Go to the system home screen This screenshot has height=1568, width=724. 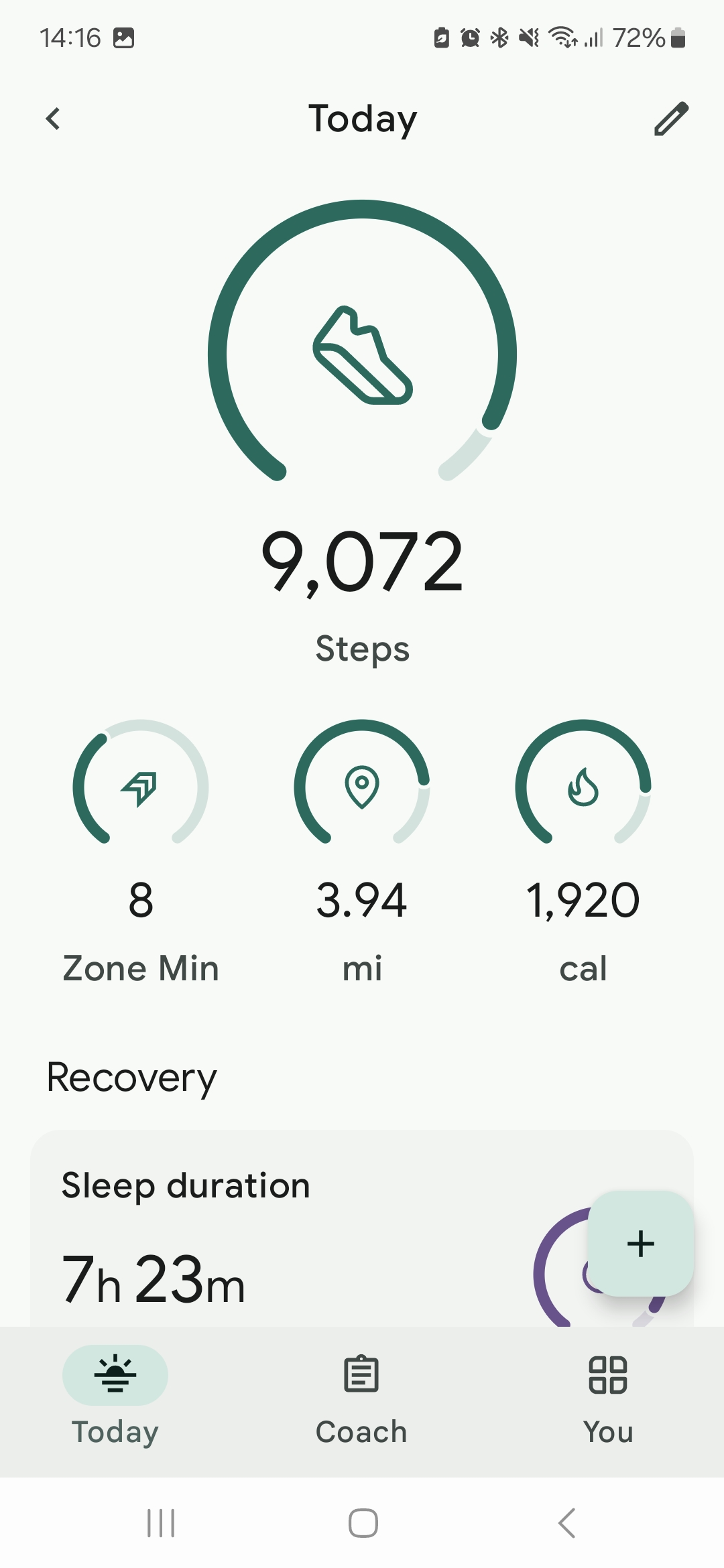363,1523
